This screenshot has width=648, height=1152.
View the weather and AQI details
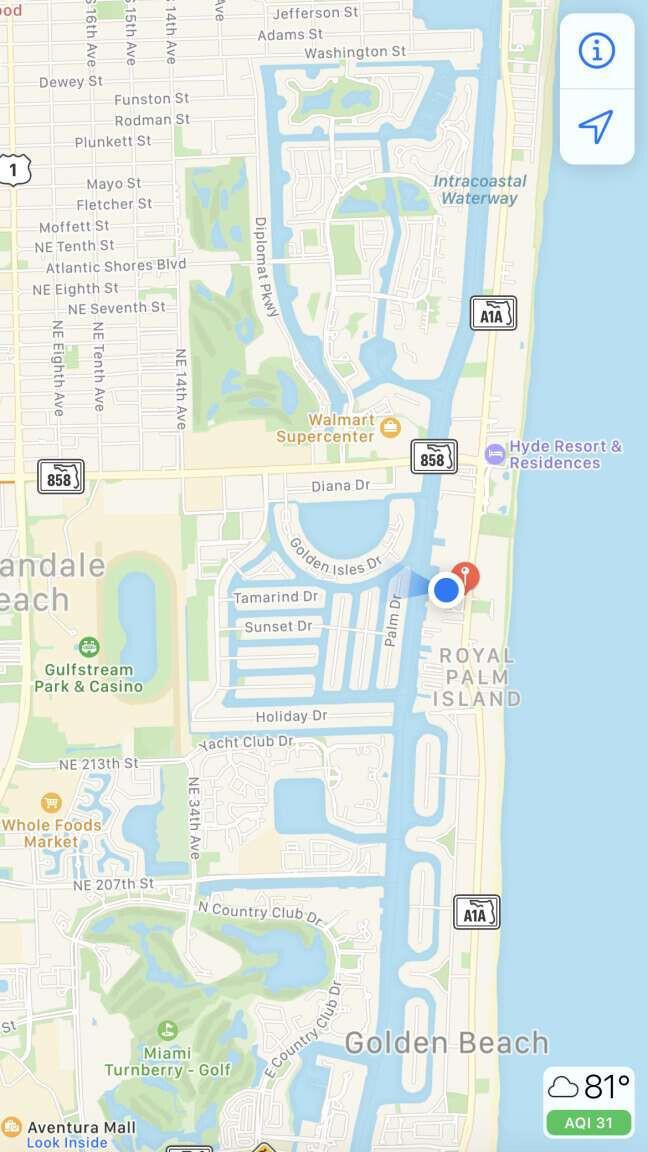589,1102
